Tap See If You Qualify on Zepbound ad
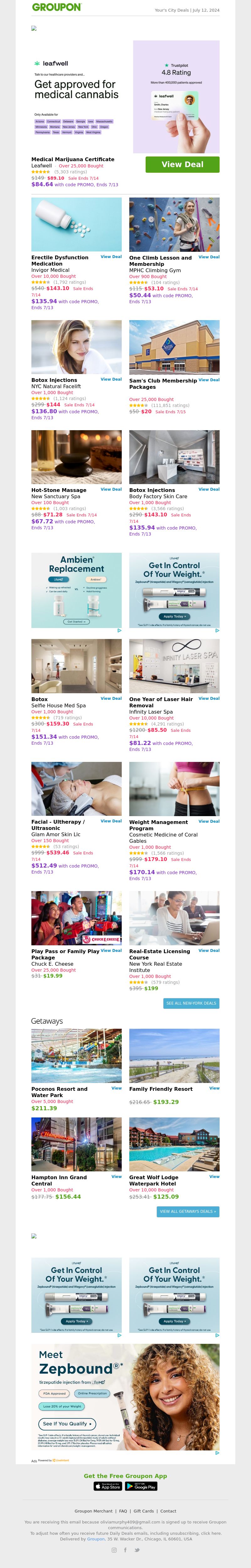This screenshot has height=1568, width=251. pos(67,1424)
